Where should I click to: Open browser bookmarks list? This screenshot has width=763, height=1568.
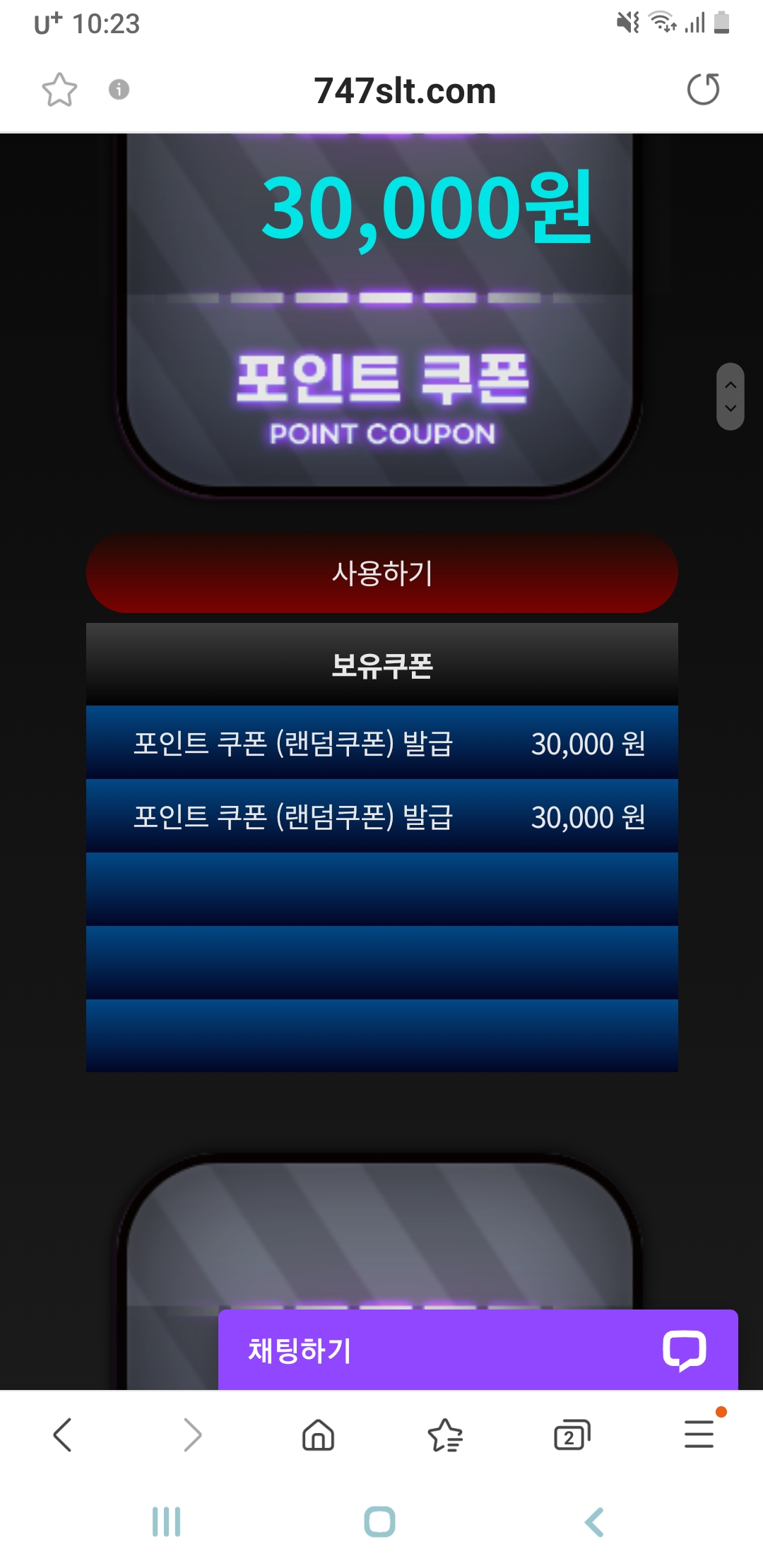click(445, 1435)
